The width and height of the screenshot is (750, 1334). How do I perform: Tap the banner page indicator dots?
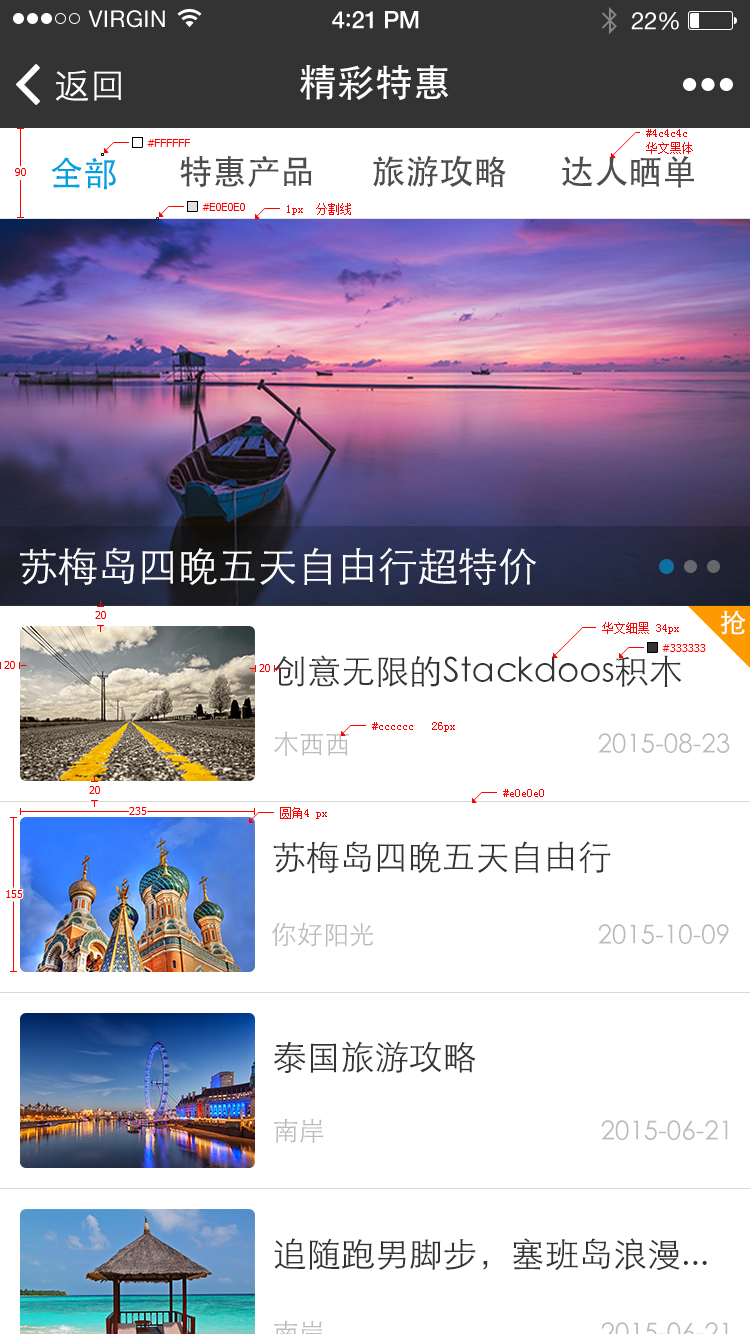[690, 566]
